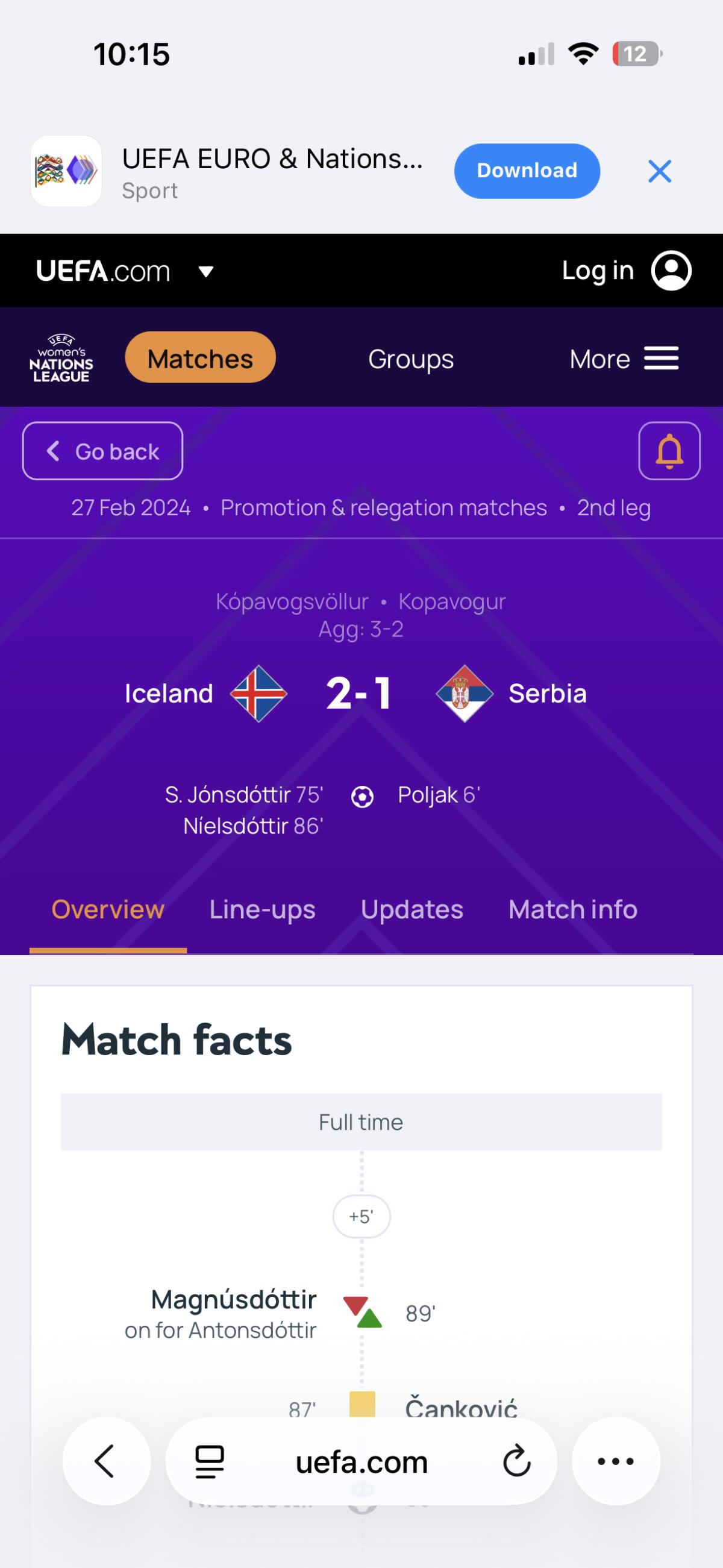
Task: Go back in the browser
Action: click(107, 1461)
